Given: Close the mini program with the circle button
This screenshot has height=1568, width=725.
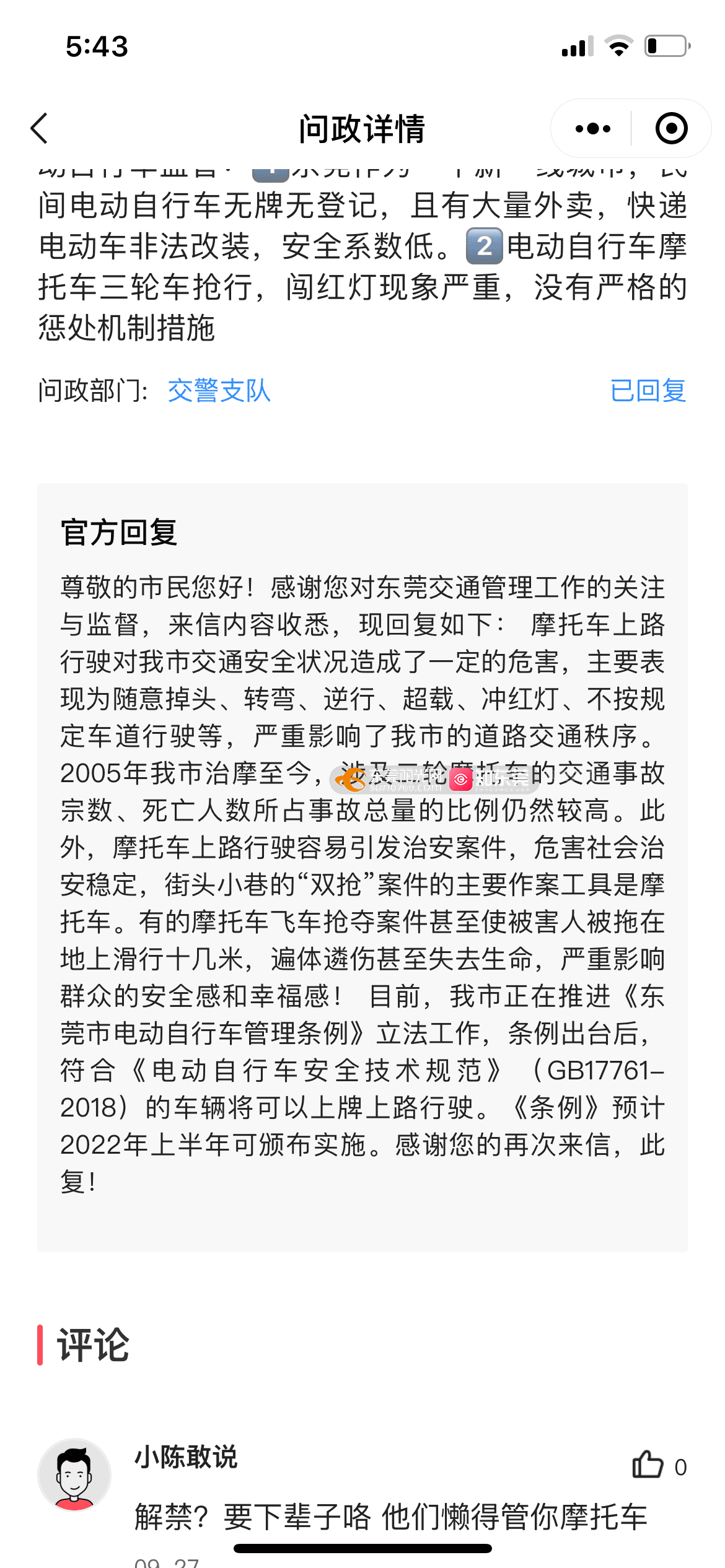Looking at the screenshot, I should pos(671,129).
